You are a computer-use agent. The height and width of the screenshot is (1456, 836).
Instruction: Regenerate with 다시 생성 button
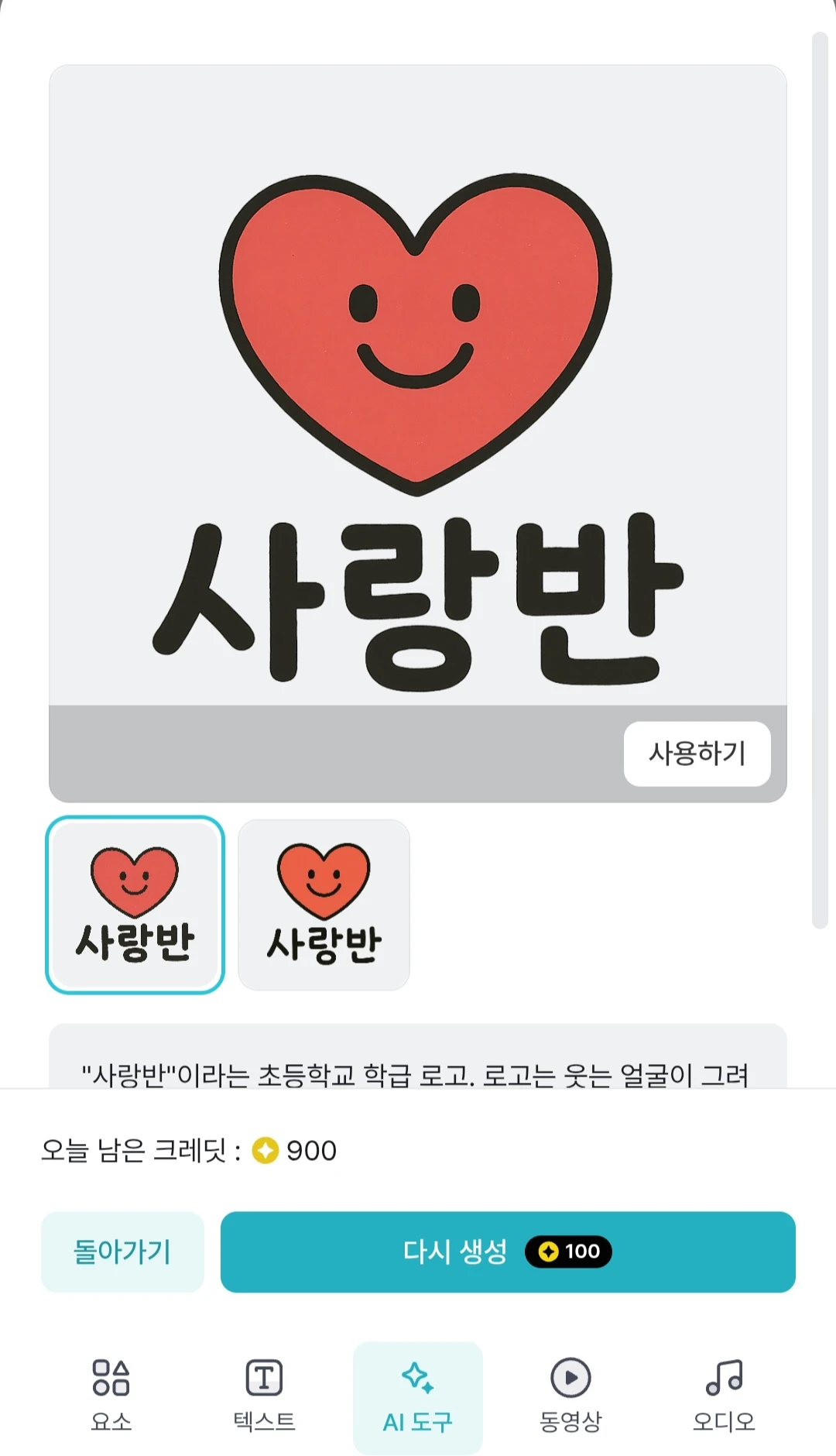click(x=508, y=1252)
